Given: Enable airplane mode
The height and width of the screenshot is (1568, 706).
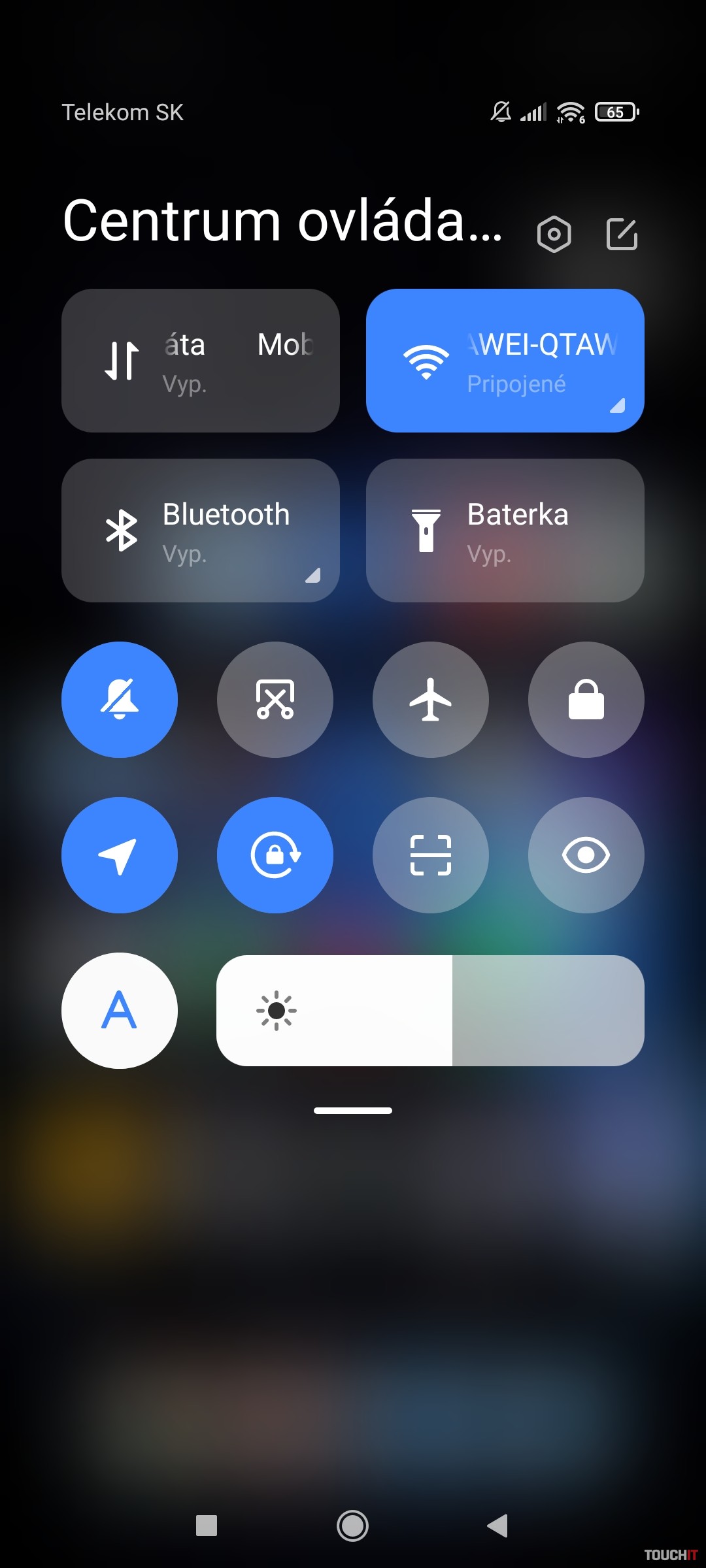Looking at the screenshot, I should click(x=431, y=700).
